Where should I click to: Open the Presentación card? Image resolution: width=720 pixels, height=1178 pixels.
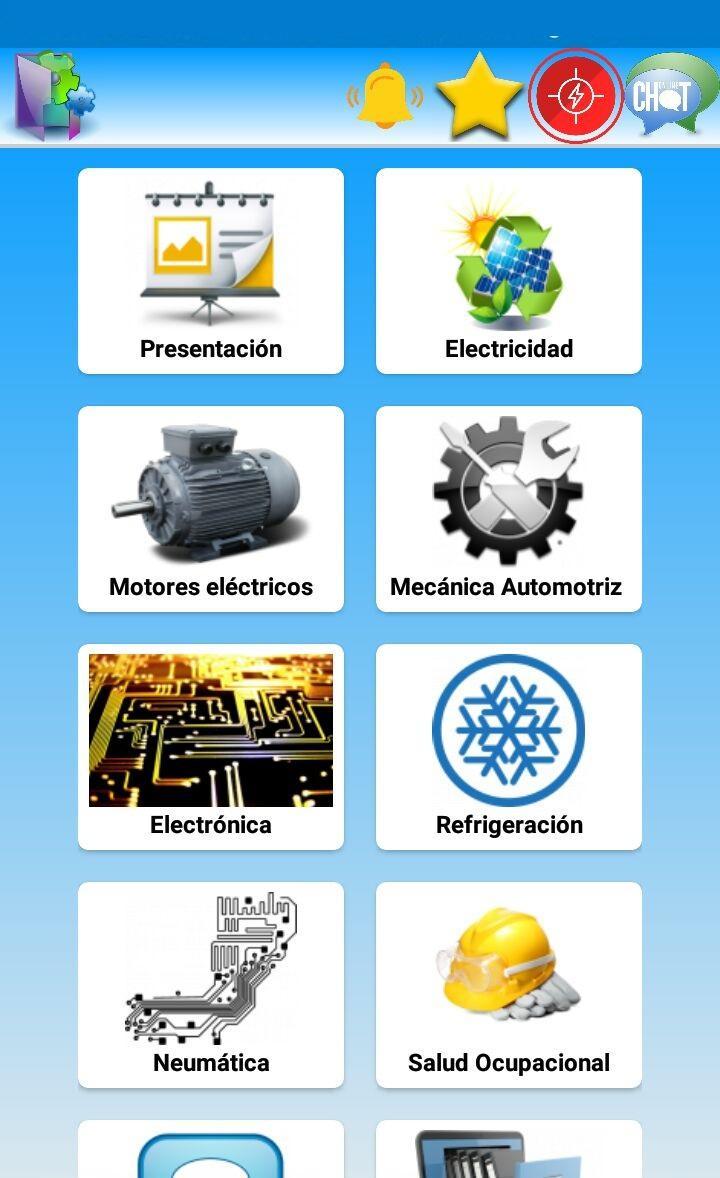(211, 271)
